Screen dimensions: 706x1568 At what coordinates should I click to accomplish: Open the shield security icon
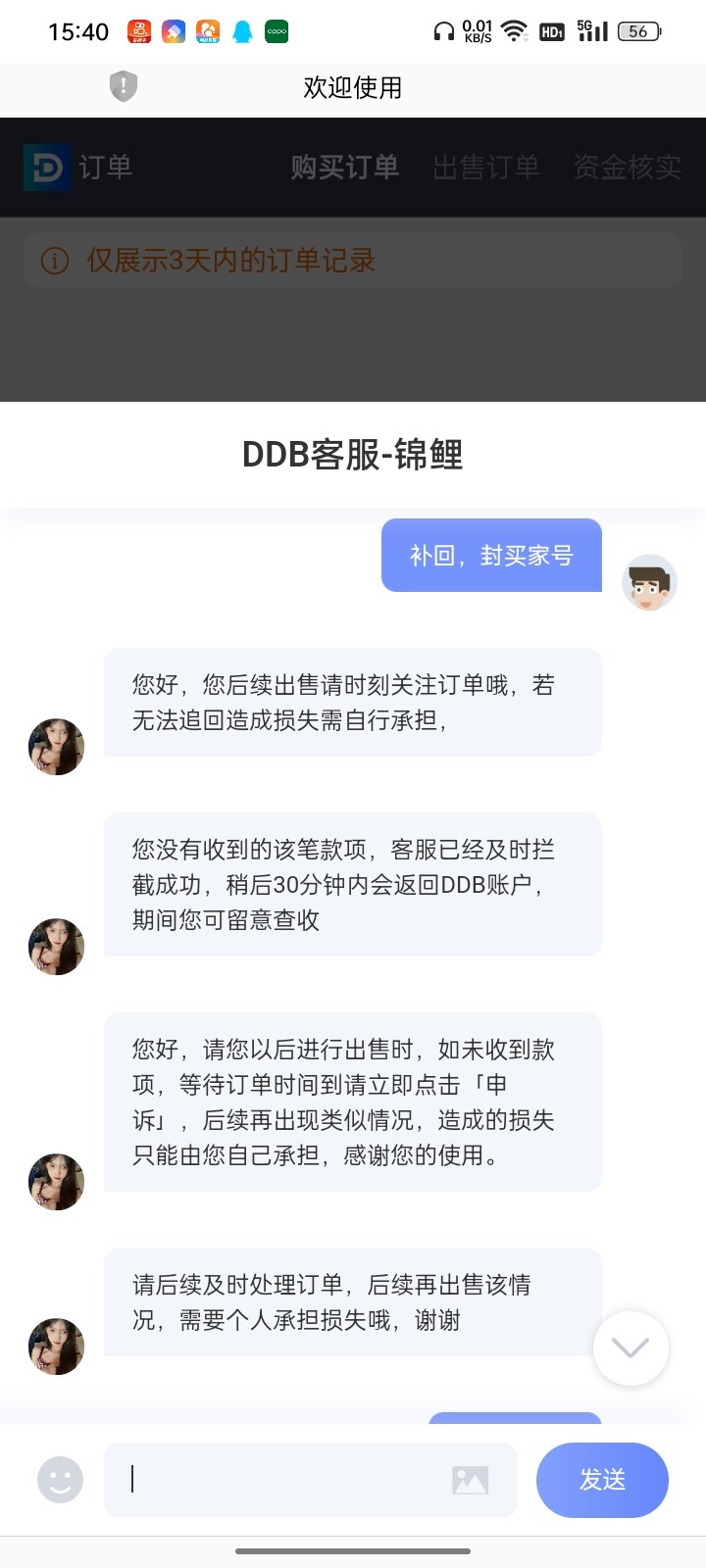point(124,87)
